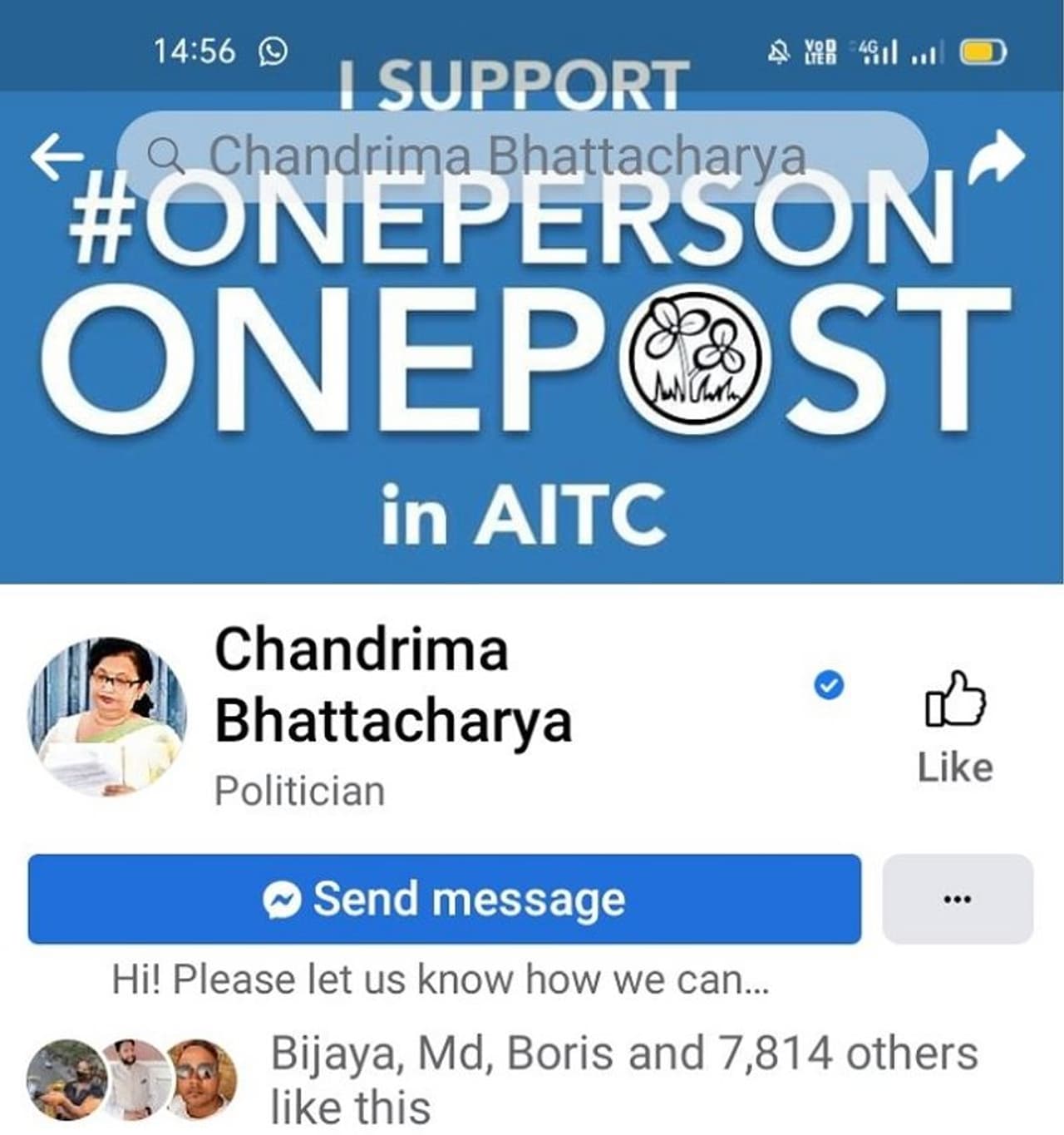Open Chandrima Bhattacharya's profile picture
This screenshot has width=1064, height=1135.
107,718
